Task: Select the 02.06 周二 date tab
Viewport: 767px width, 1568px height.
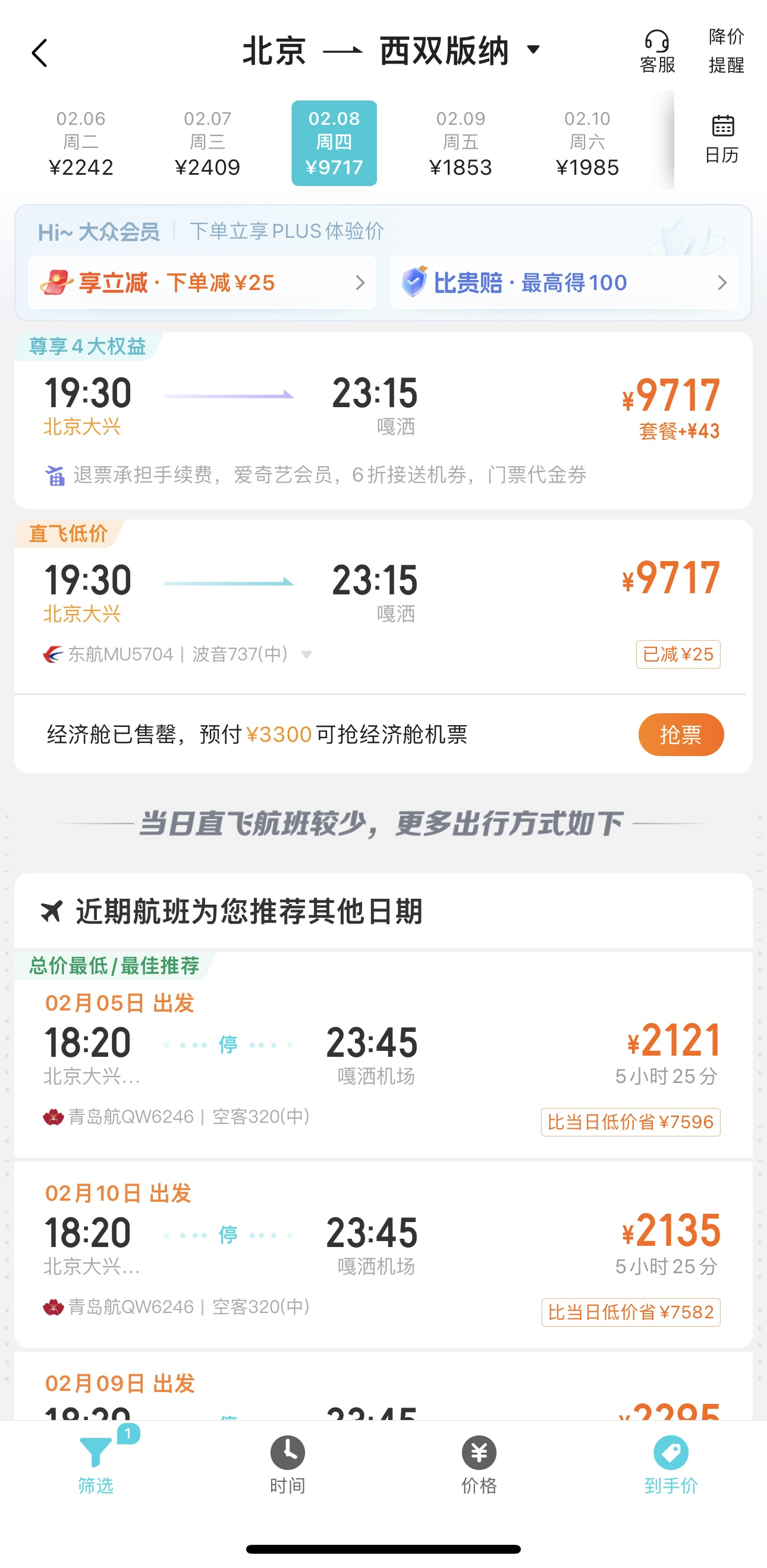Action: (x=81, y=143)
